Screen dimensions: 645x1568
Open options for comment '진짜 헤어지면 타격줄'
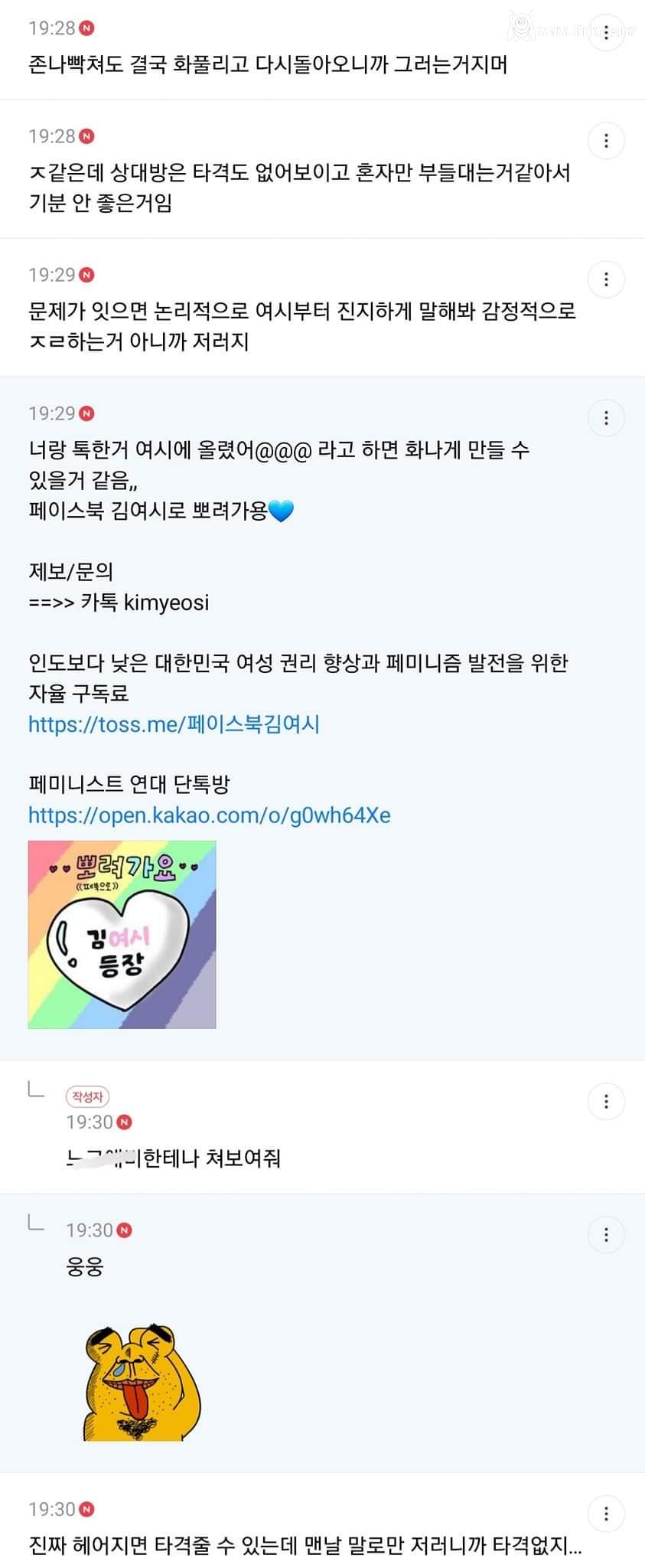pyautogui.click(x=606, y=1514)
